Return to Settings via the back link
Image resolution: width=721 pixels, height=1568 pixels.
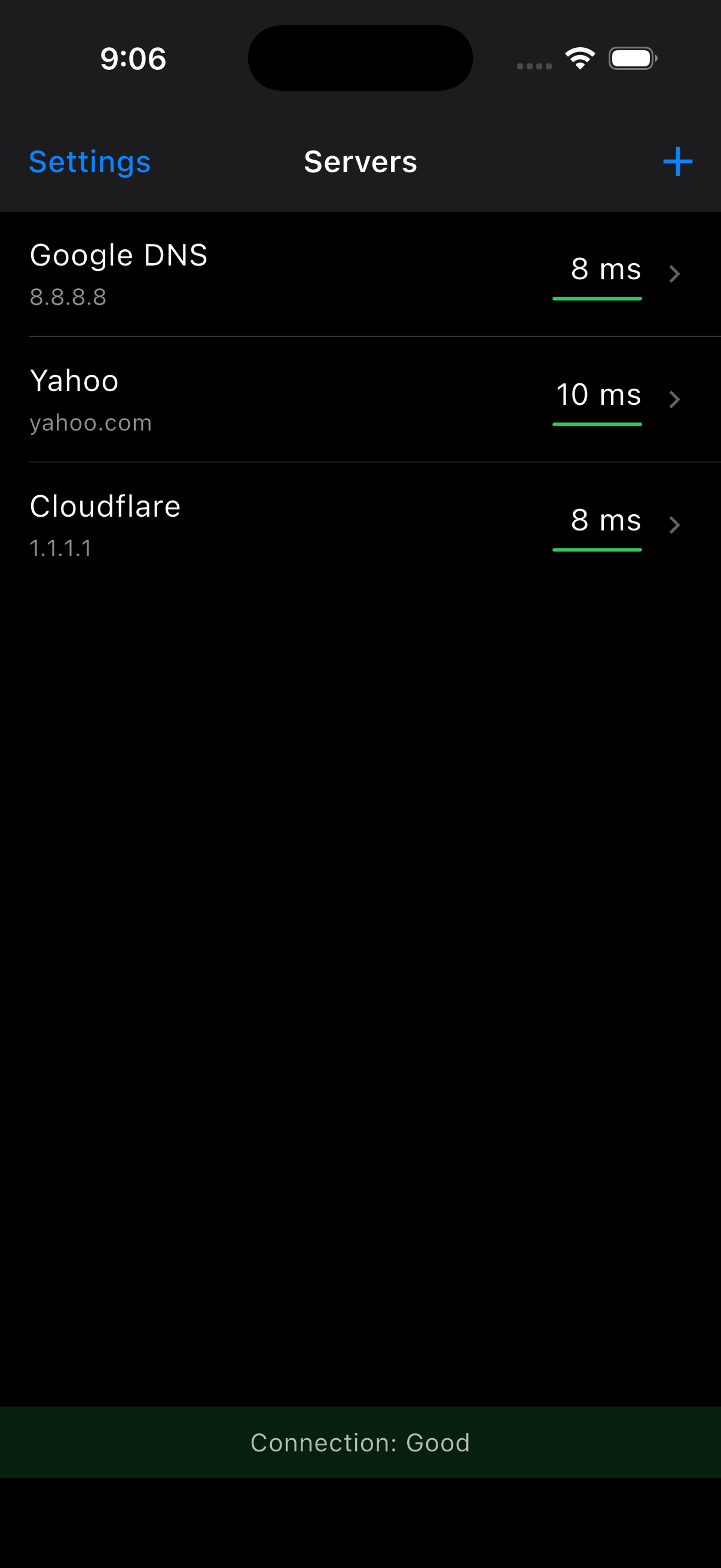coord(90,162)
